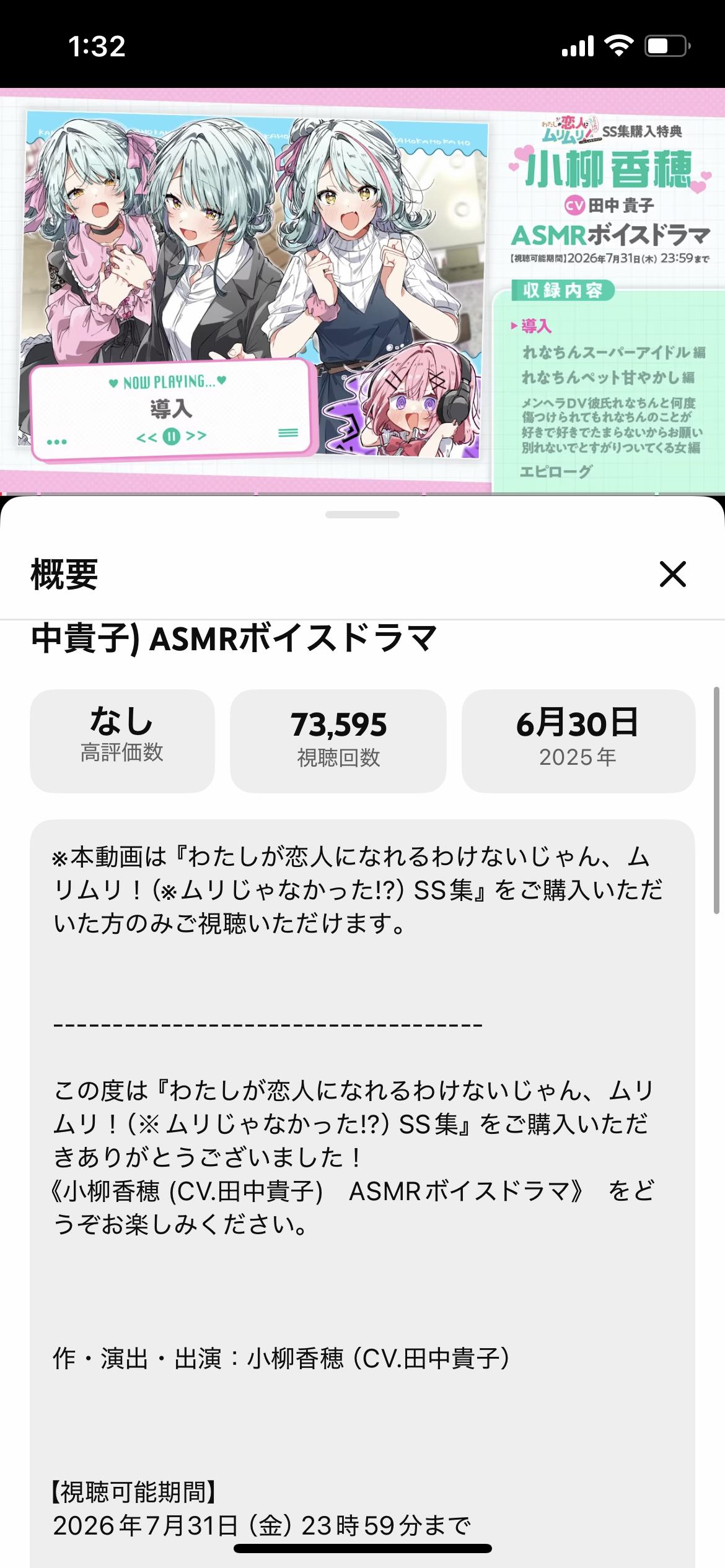Close the 概要 description panel
Image resolution: width=725 pixels, height=1568 pixels.
click(x=672, y=574)
